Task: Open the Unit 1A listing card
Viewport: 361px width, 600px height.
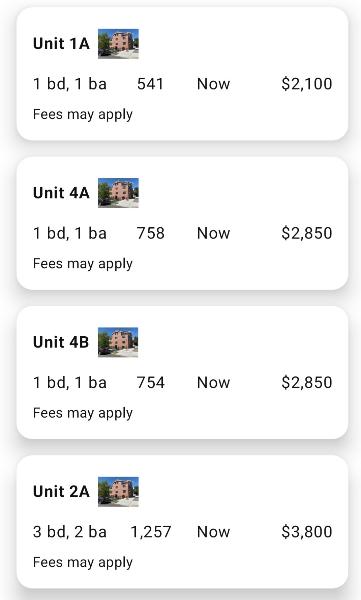Action: coord(182,74)
